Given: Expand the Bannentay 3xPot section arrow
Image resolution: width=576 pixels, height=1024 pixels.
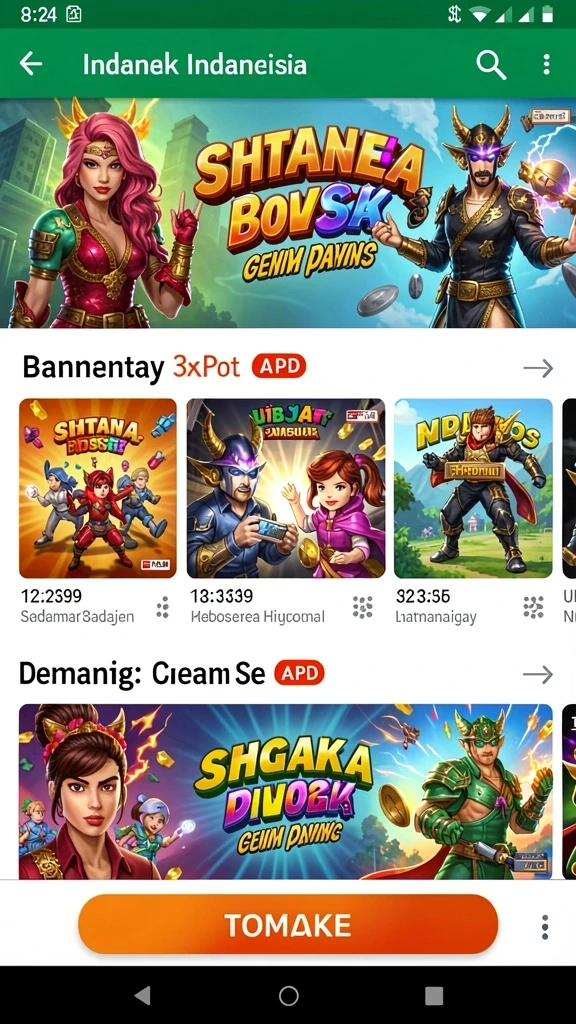Looking at the screenshot, I should click(x=538, y=368).
